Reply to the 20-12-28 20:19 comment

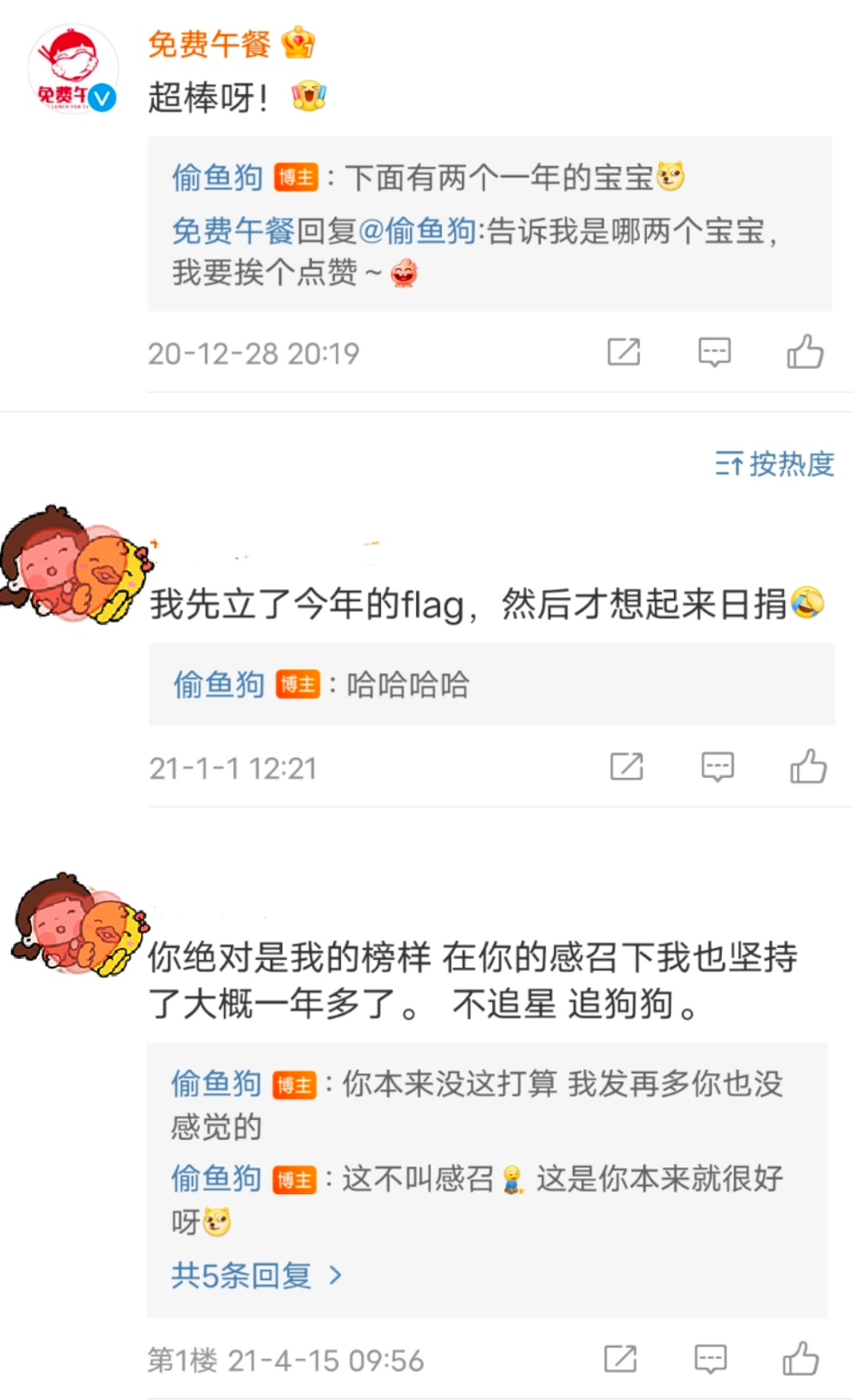click(714, 352)
